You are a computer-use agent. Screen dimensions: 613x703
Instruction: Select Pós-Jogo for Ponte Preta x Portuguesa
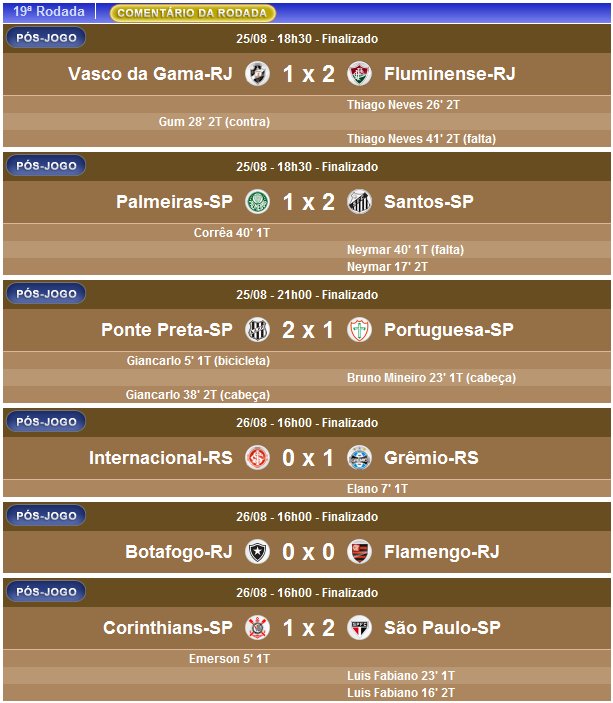(46, 294)
